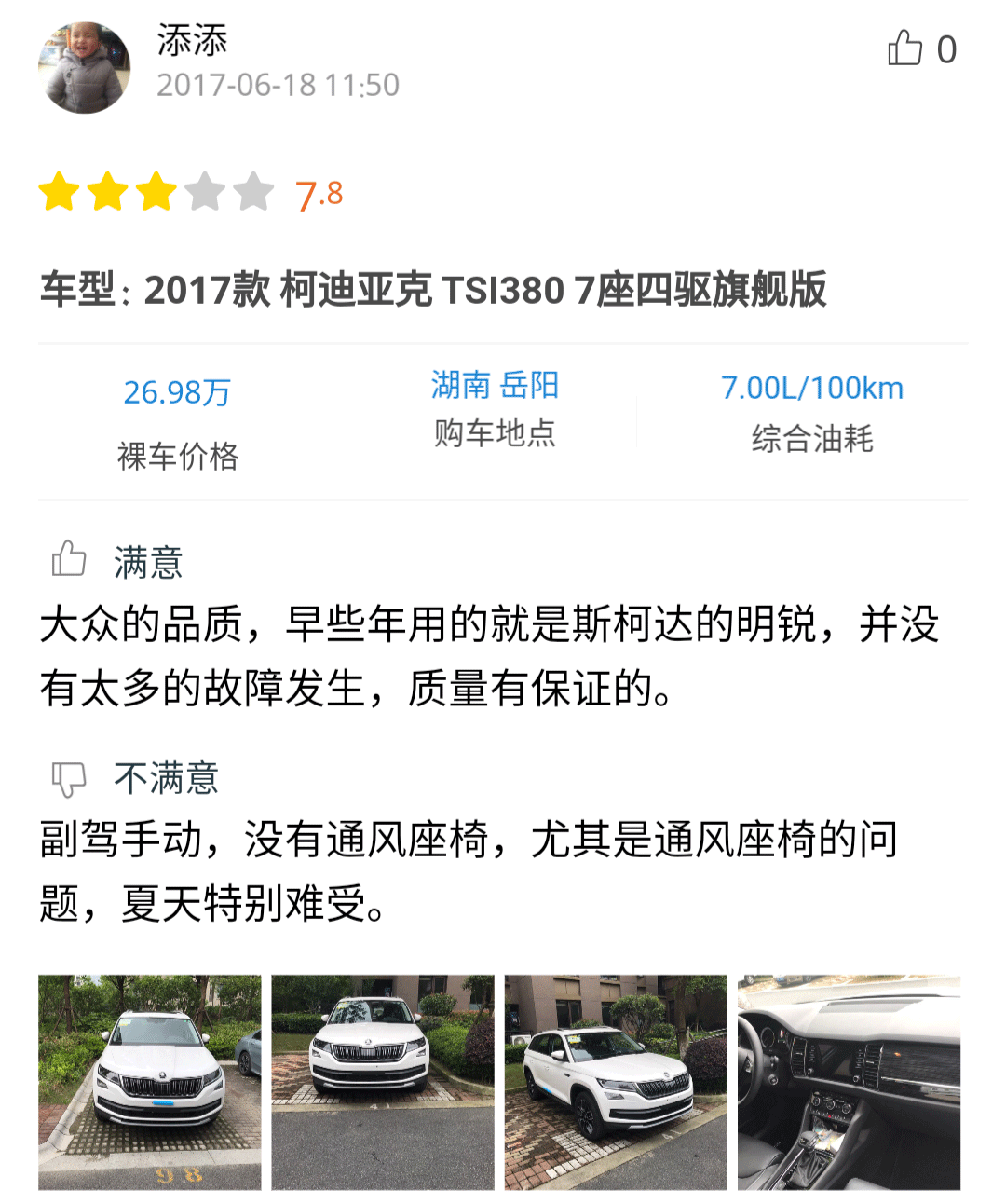View second photo of car in parking lot
This screenshot has width=1006, height=1204.
pos(382,1082)
